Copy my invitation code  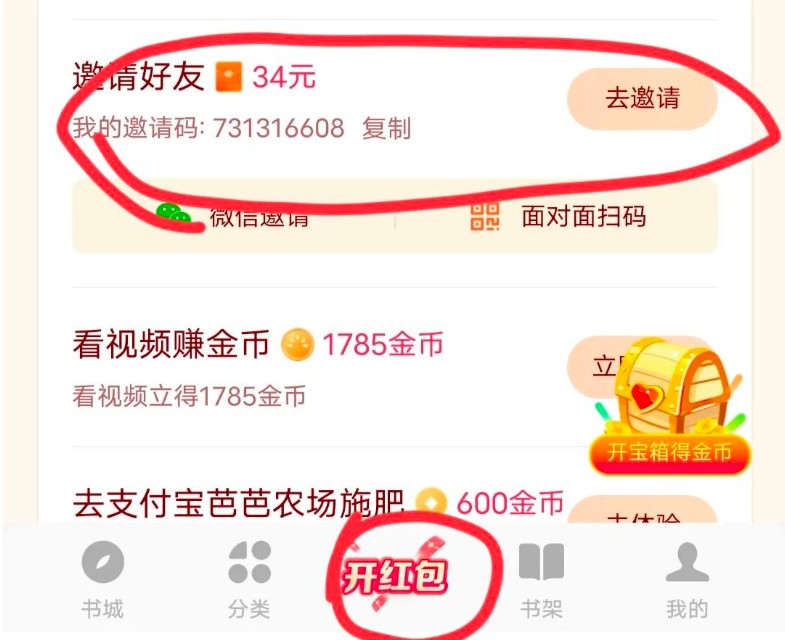386,129
